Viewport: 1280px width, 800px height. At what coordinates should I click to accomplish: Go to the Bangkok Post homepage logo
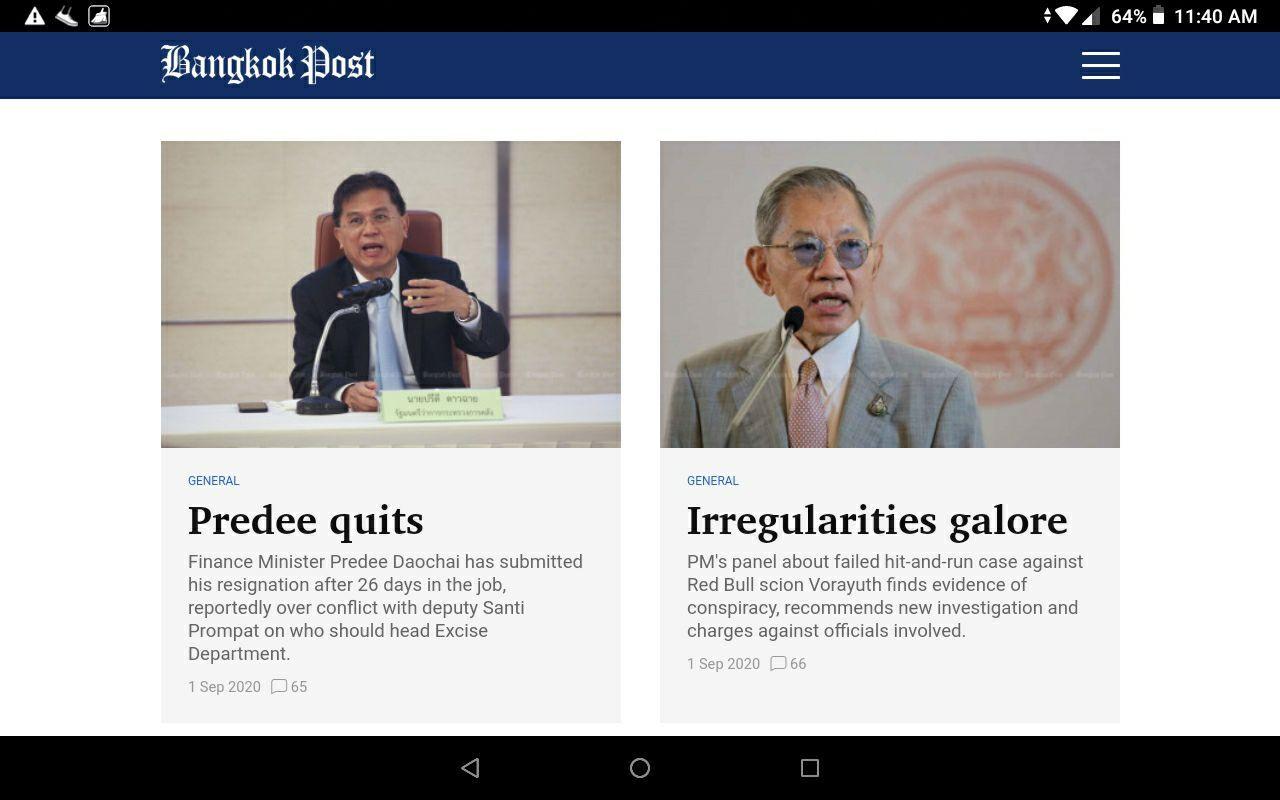point(267,64)
